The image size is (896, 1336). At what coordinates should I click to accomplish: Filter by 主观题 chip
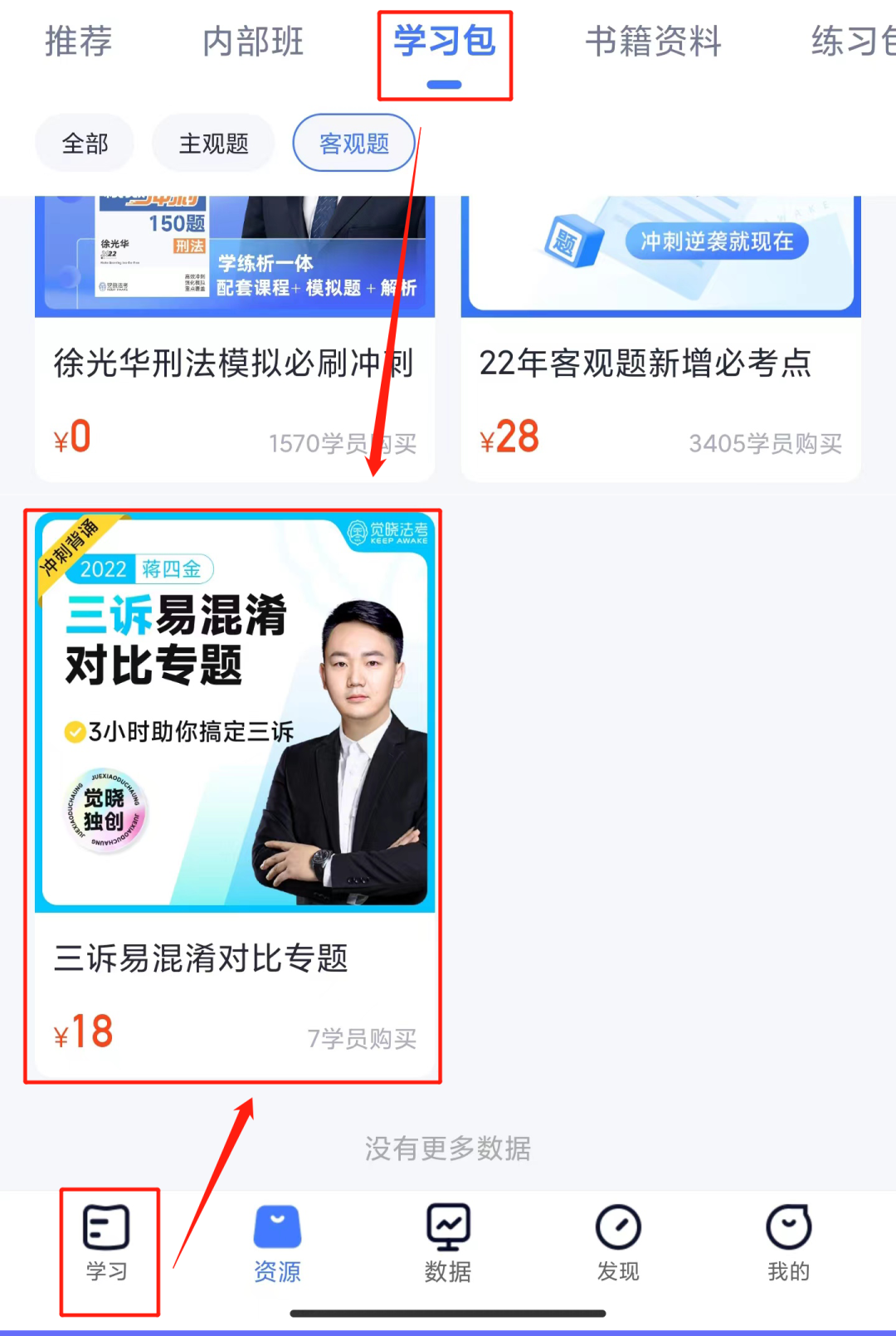click(213, 144)
